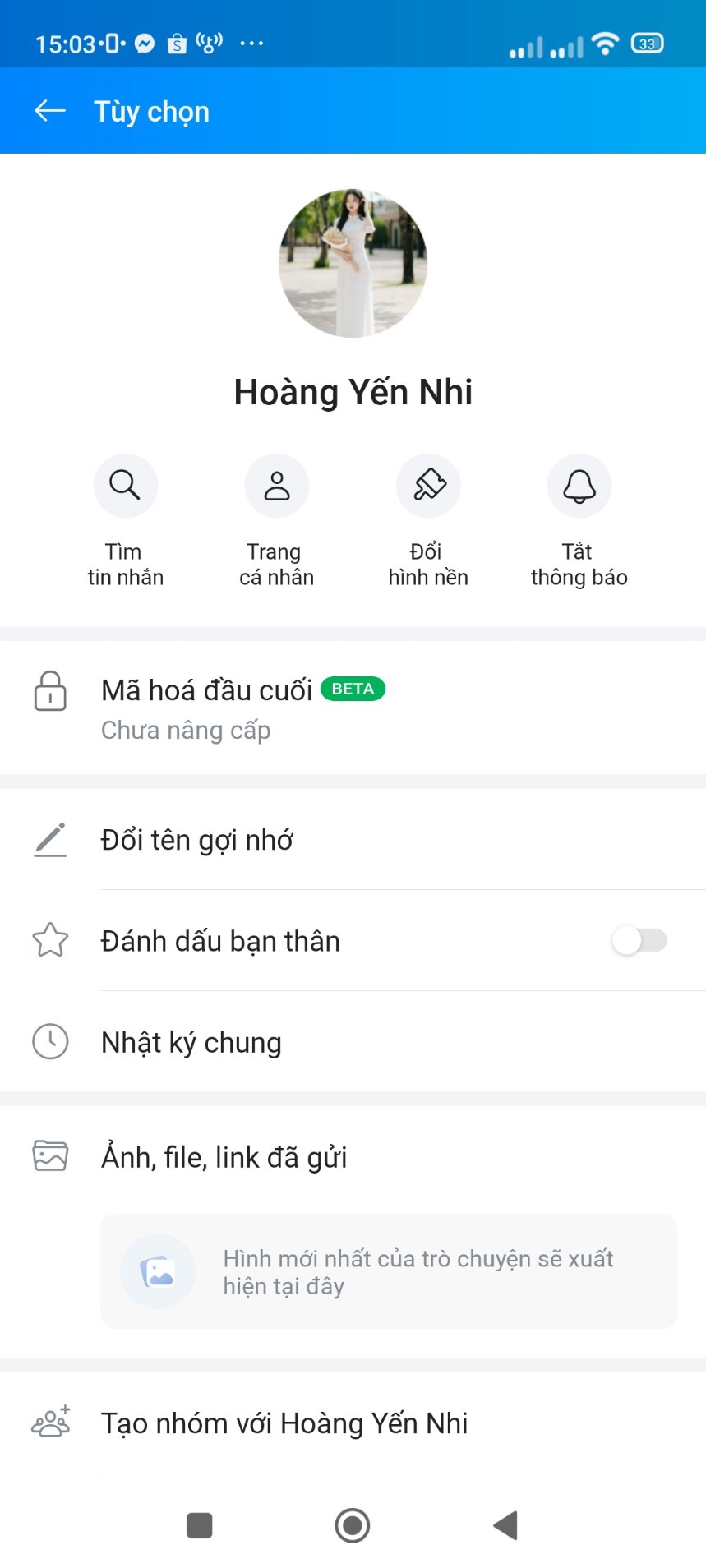Tap the system back triangle
The height and width of the screenshot is (1568, 706).
pyautogui.click(x=505, y=1525)
